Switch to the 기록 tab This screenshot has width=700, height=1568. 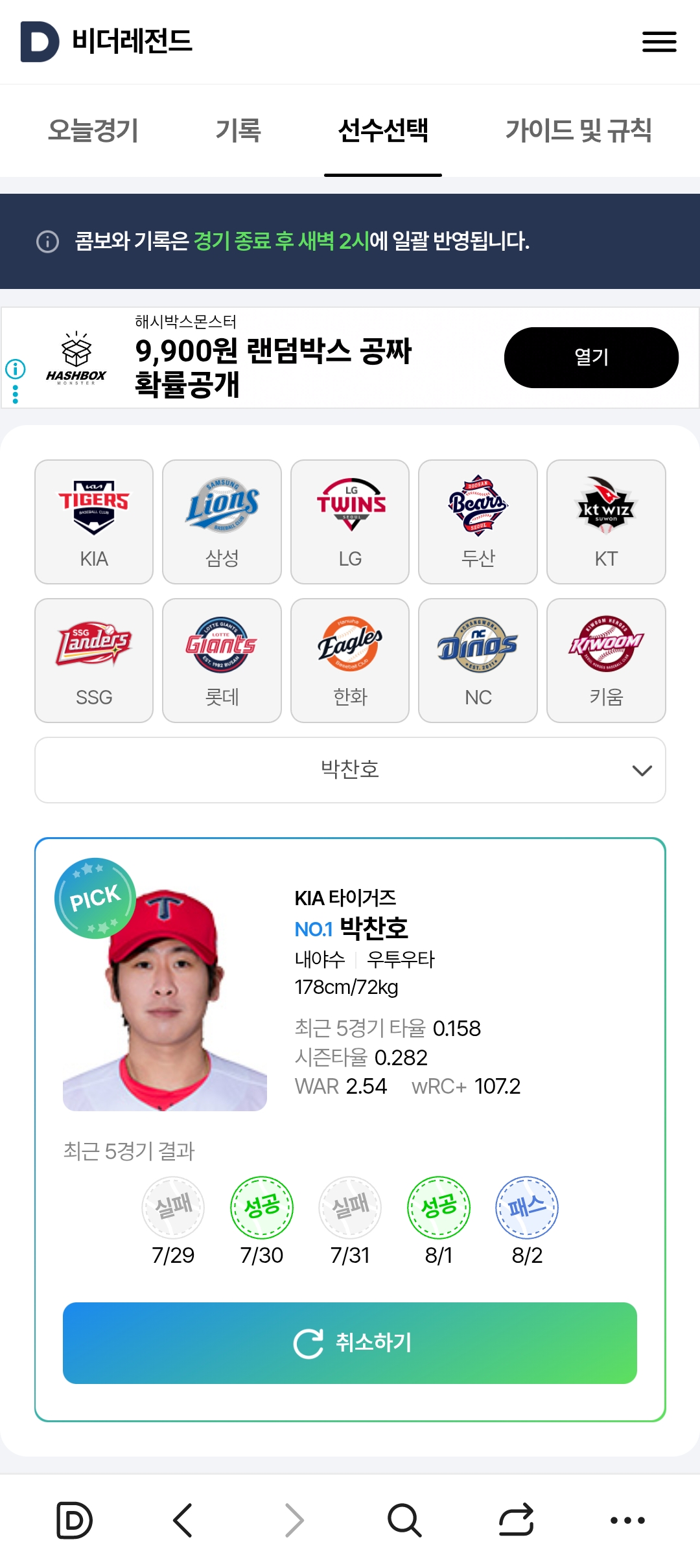coord(238,130)
